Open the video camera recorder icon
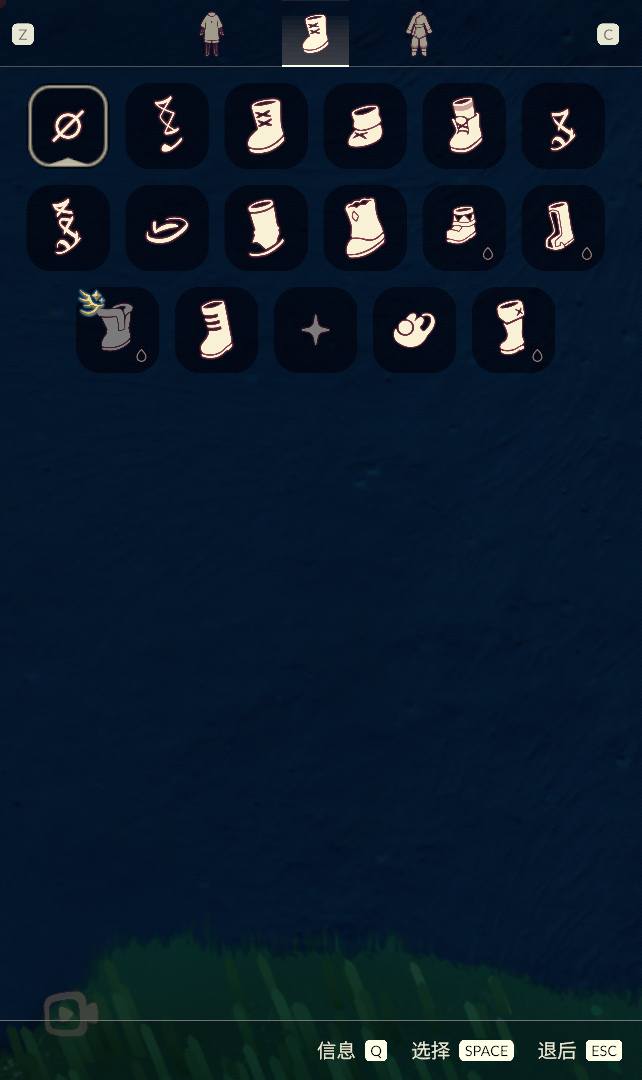Screen dimensions: 642x1080 (x=70, y=1015)
